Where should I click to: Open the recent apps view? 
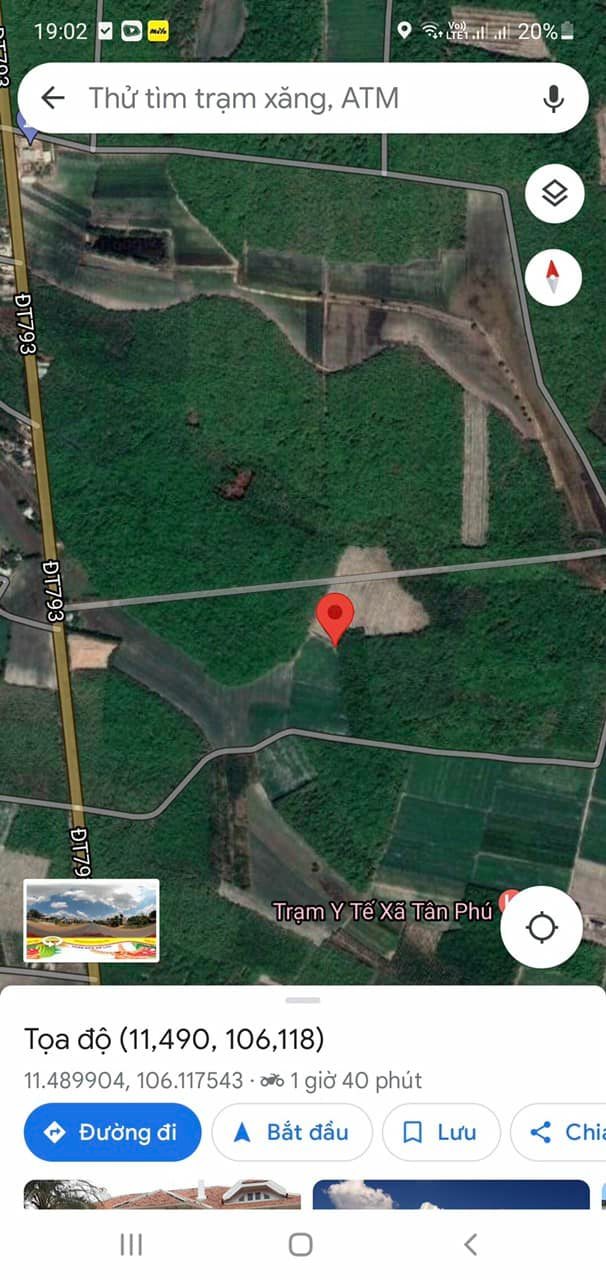[131, 1245]
